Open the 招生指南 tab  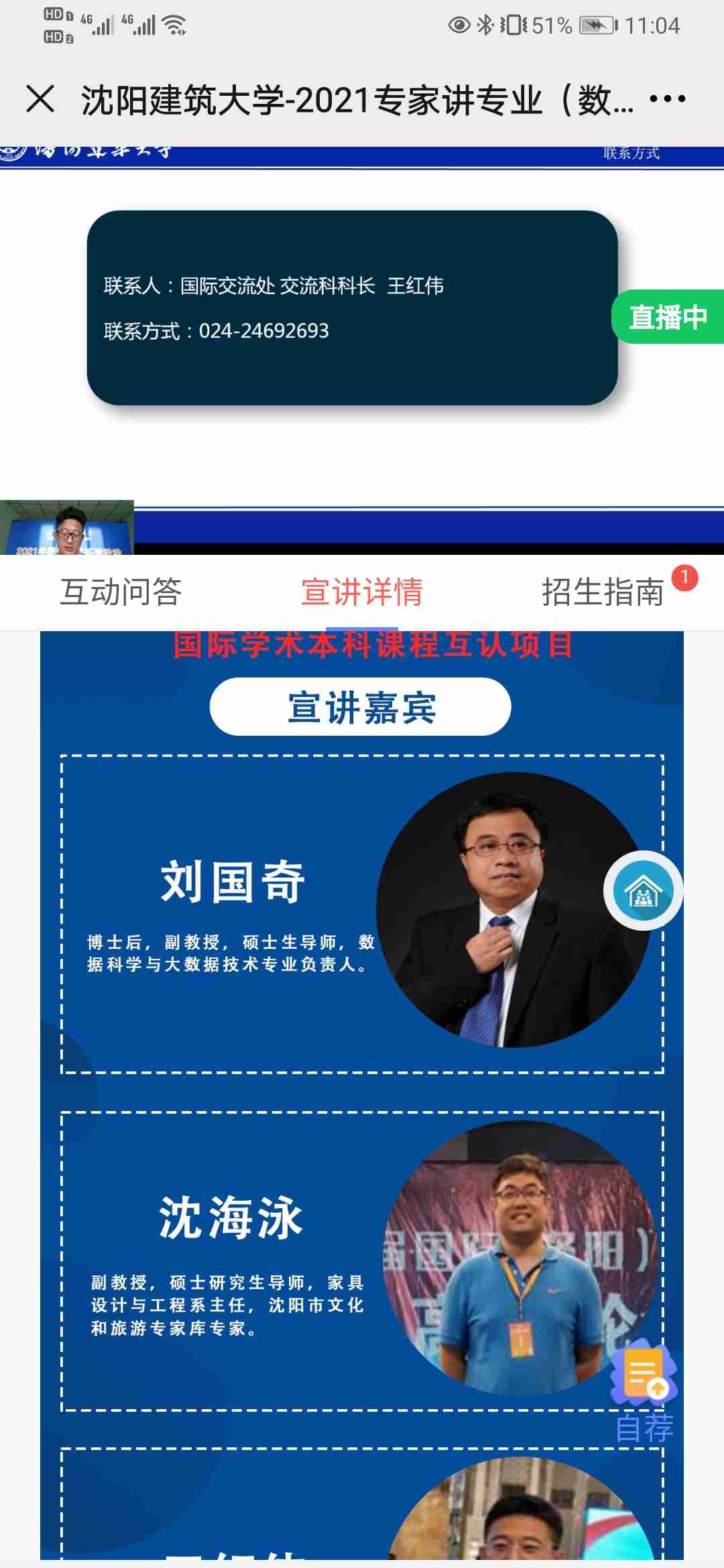click(602, 592)
